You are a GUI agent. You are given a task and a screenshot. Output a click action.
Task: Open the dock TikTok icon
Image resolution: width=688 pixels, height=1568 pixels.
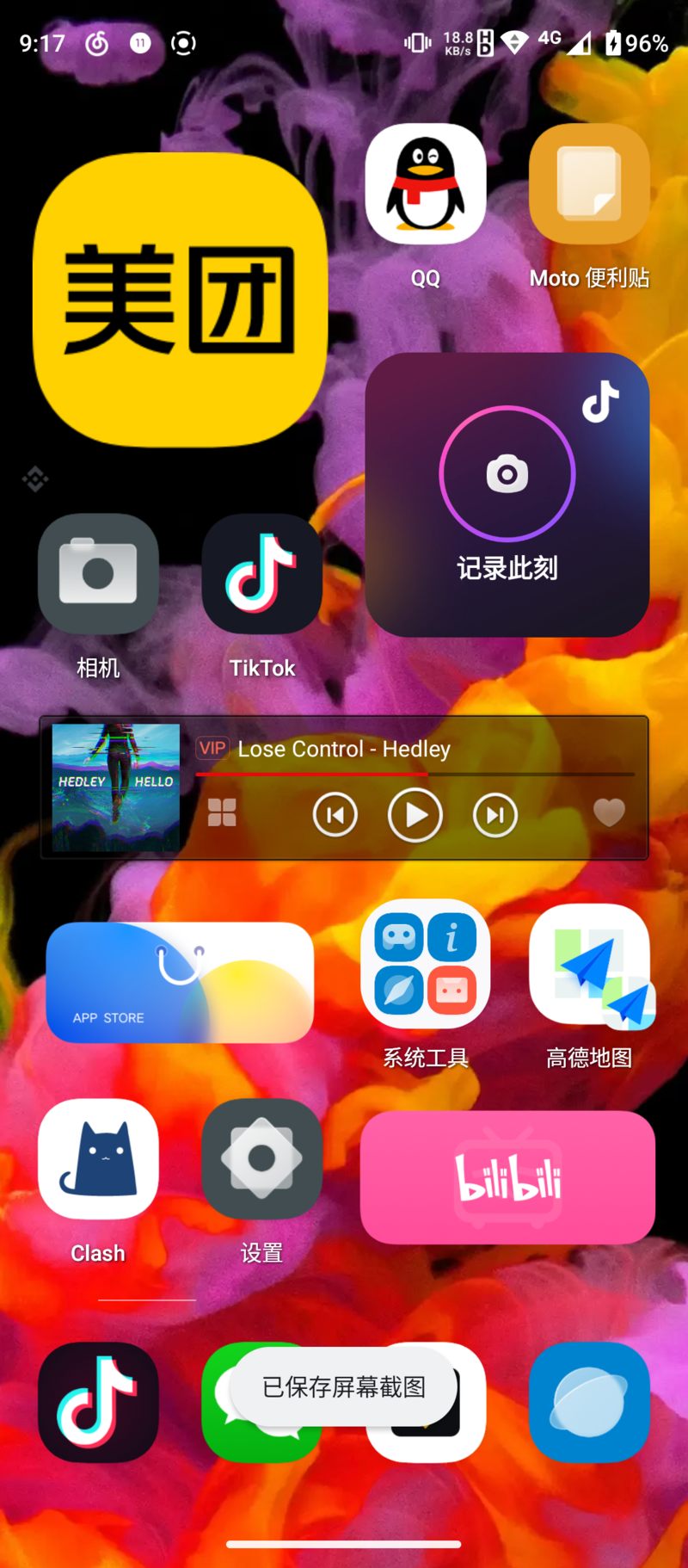tap(98, 1403)
